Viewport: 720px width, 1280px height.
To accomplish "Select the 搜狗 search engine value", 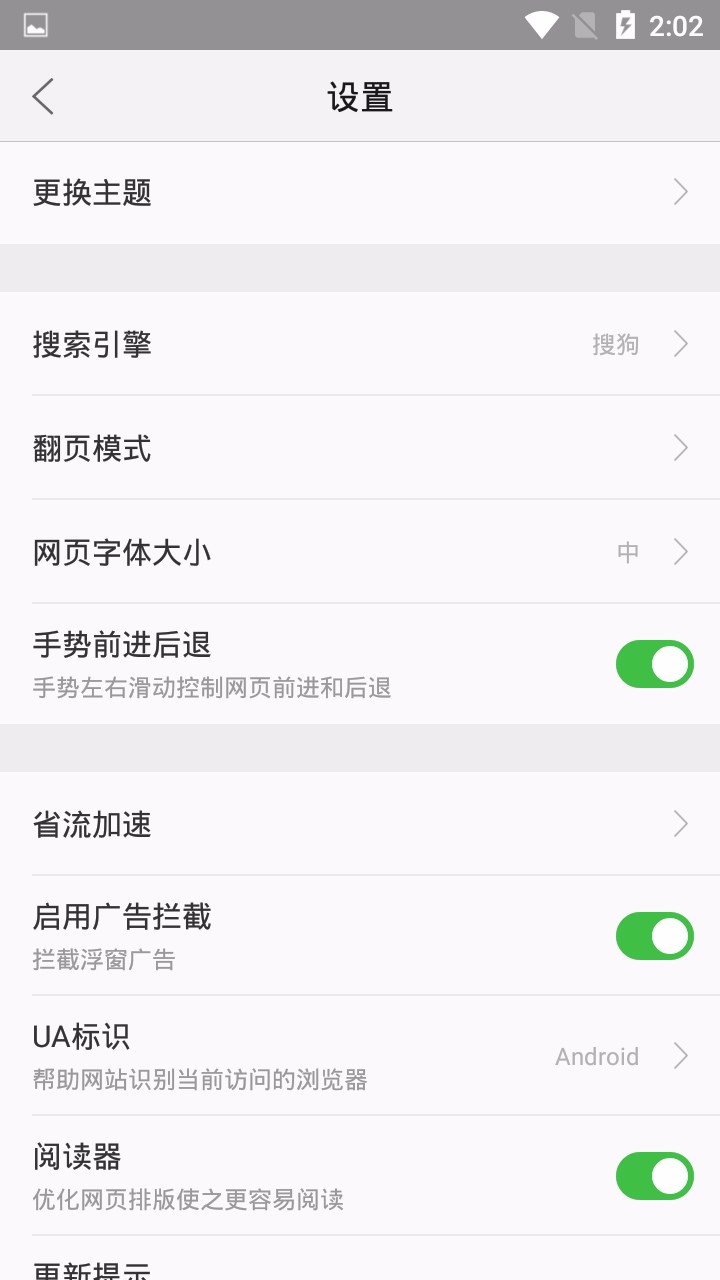I will [x=615, y=344].
